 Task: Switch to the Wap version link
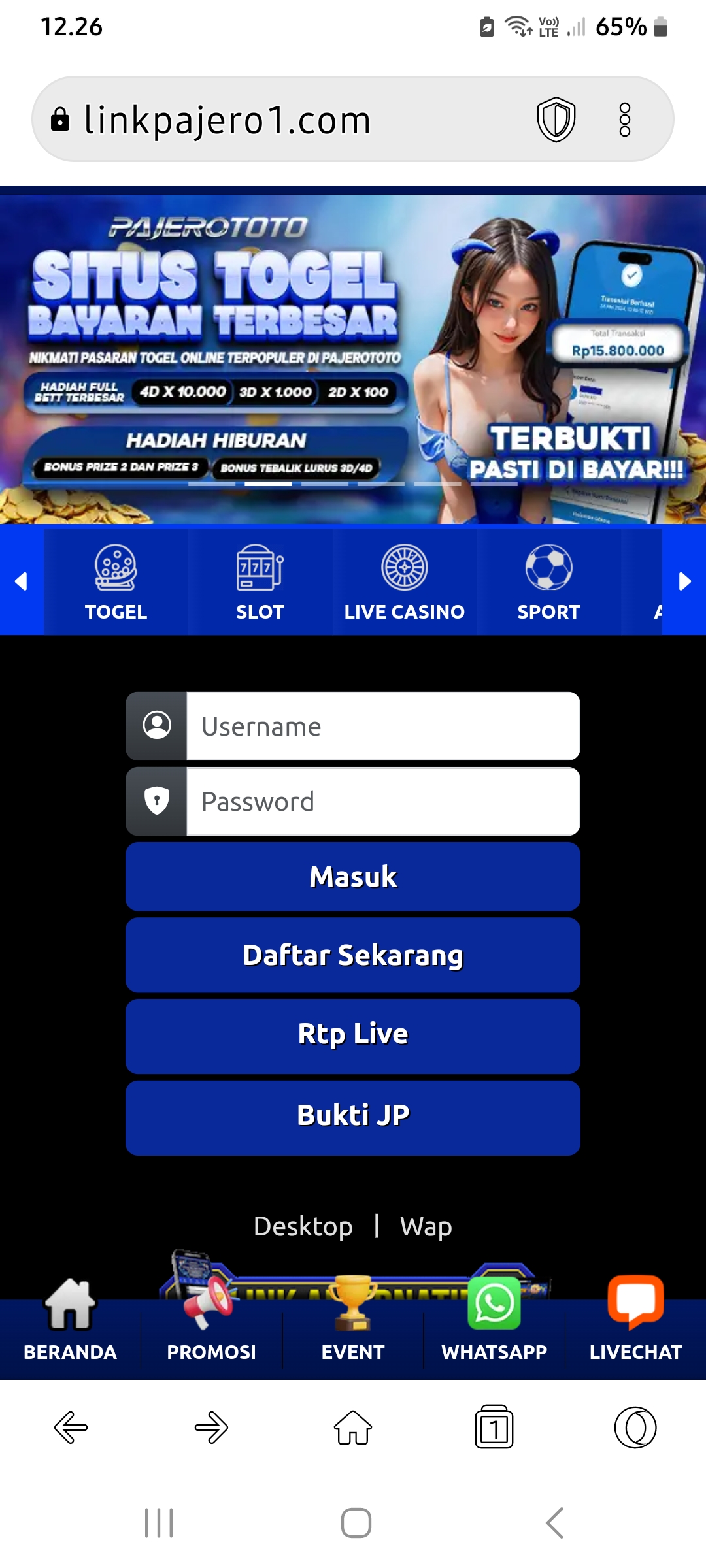426,1226
